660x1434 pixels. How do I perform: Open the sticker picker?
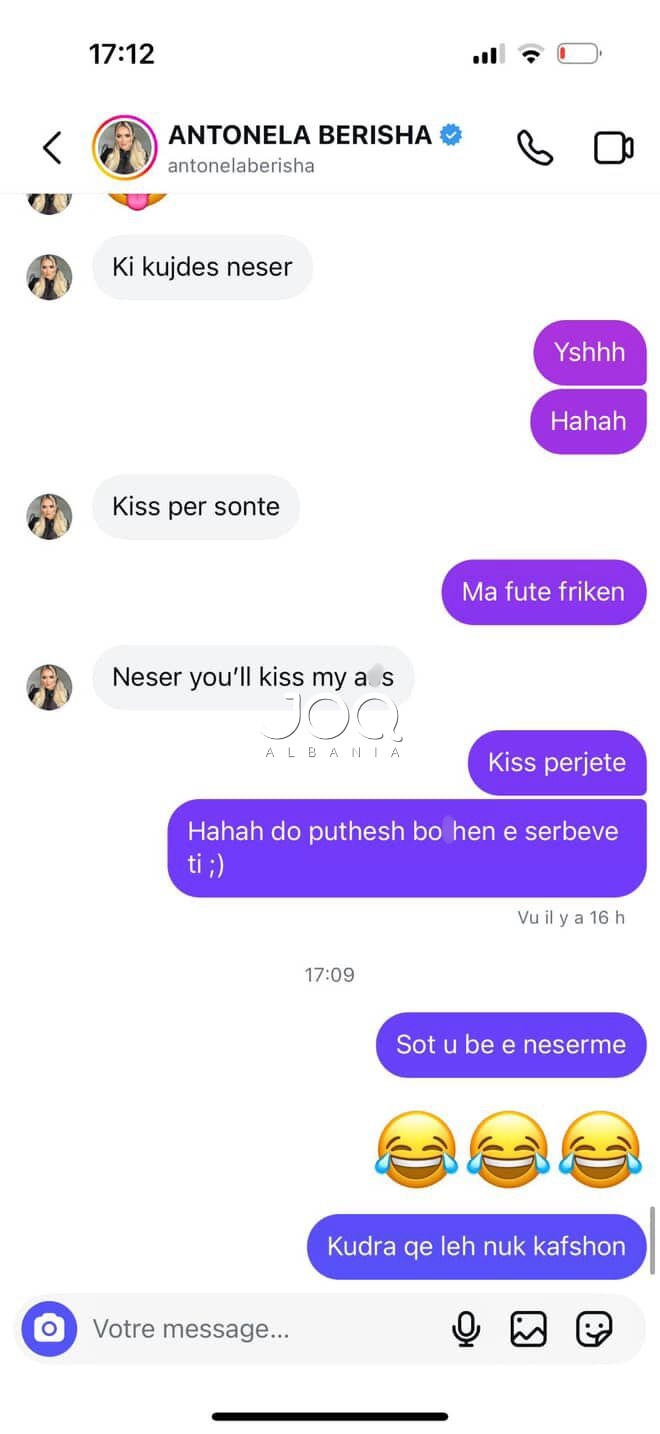(594, 1329)
